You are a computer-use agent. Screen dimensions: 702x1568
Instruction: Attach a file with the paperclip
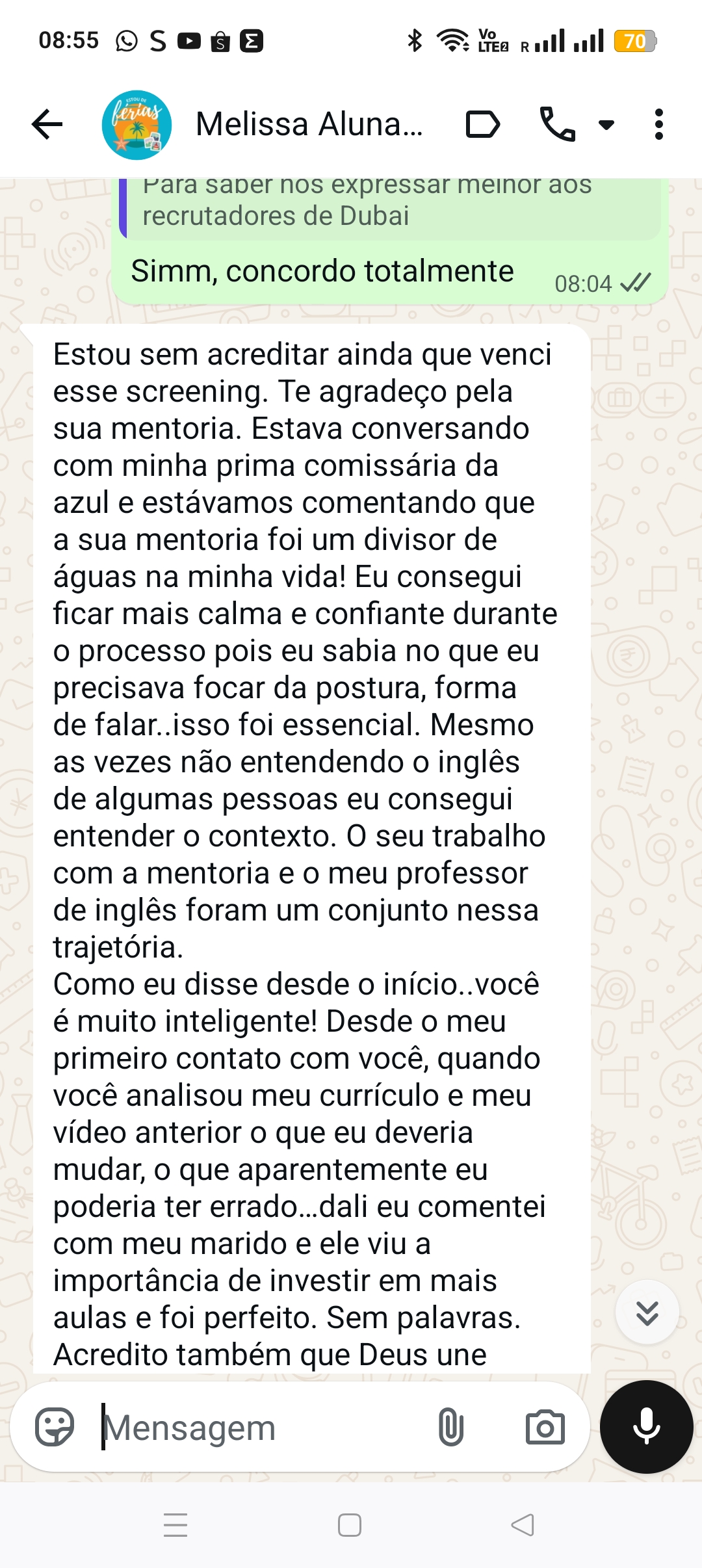click(450, 1428)
